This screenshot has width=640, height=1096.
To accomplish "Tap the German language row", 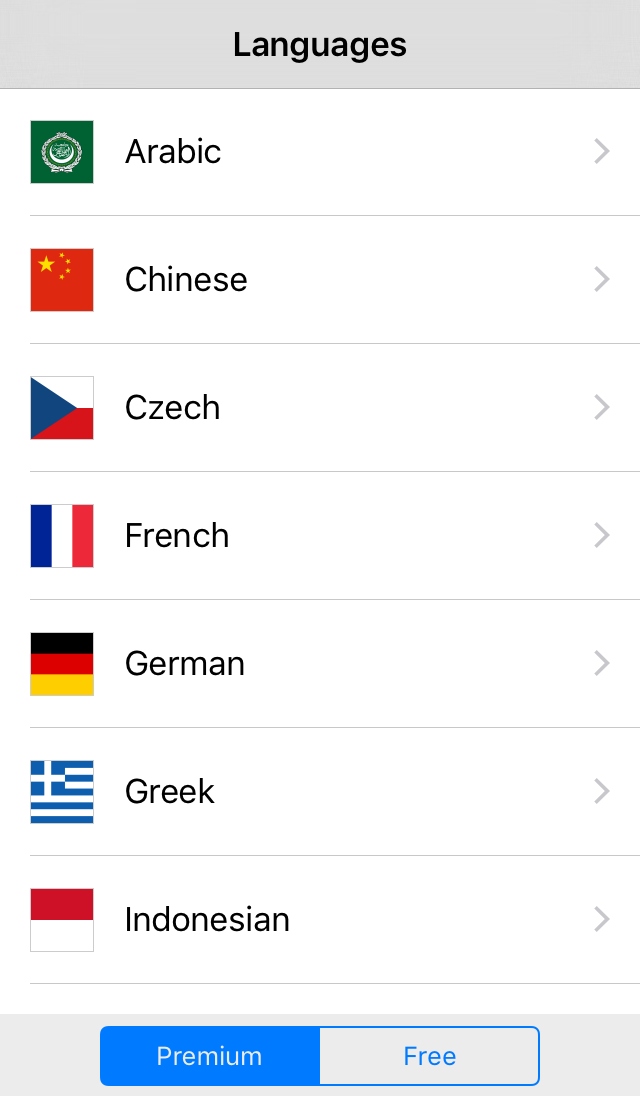I will (320, 663).
